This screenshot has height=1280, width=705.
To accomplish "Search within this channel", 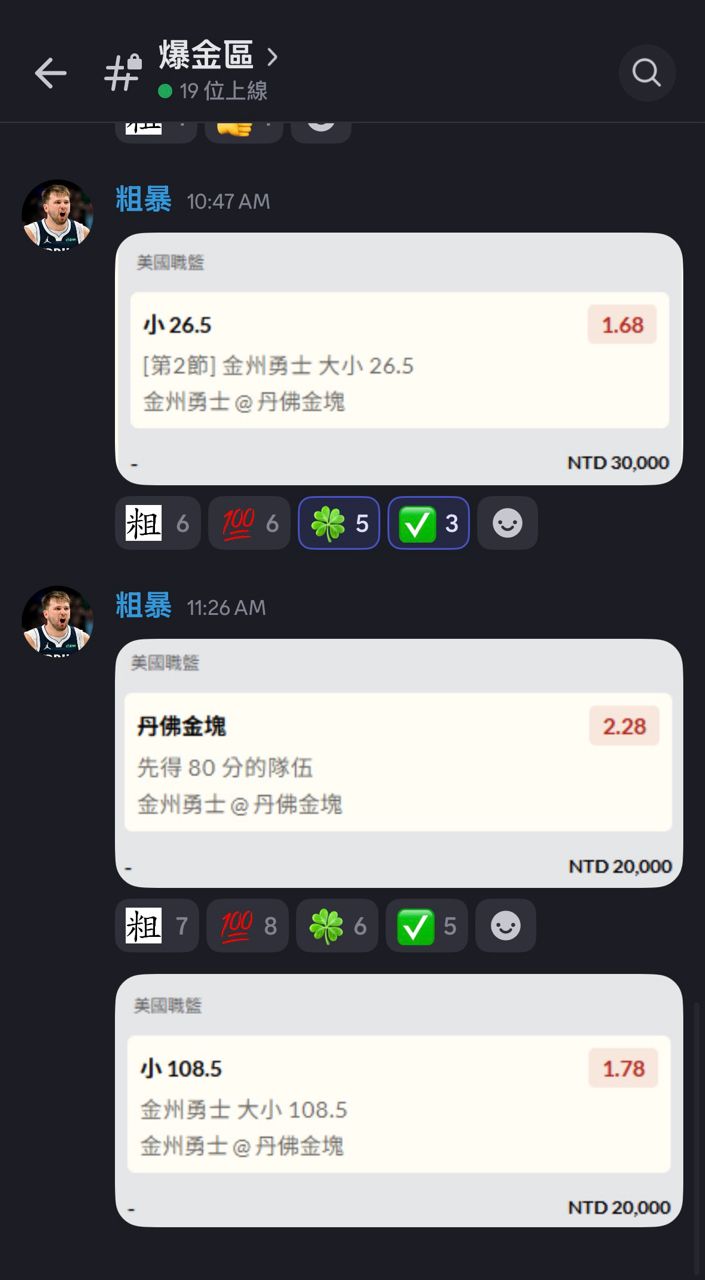I will 646,73.
